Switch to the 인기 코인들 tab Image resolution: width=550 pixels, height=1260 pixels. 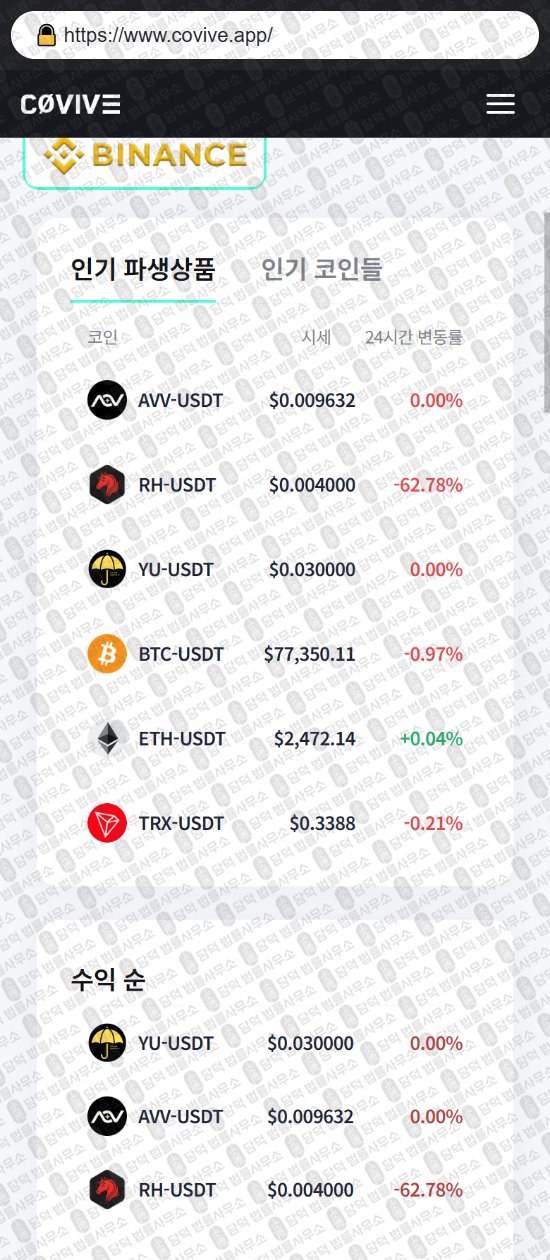[x=322, y=268]
